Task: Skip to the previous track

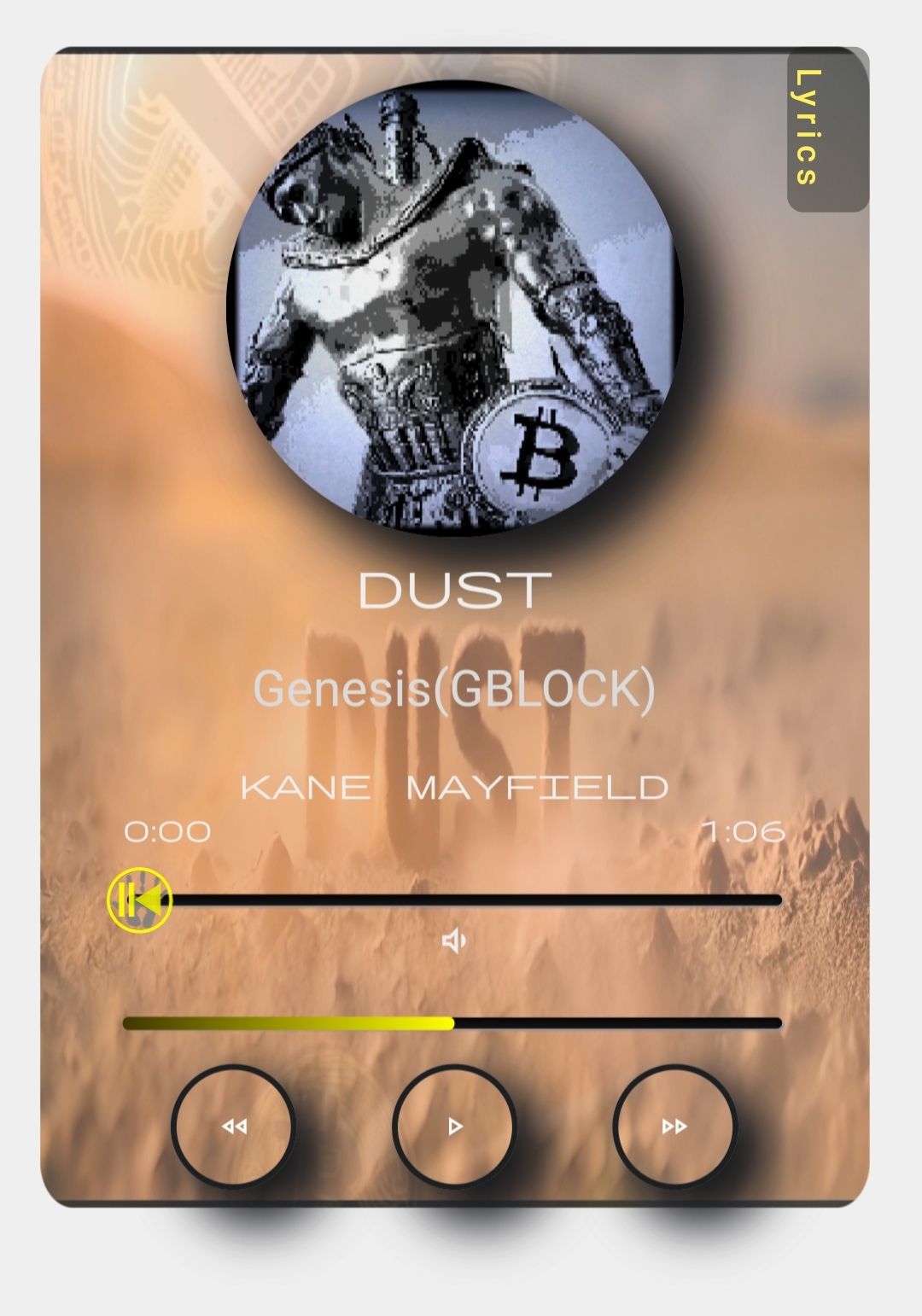Action: [x=233, y=1127]
